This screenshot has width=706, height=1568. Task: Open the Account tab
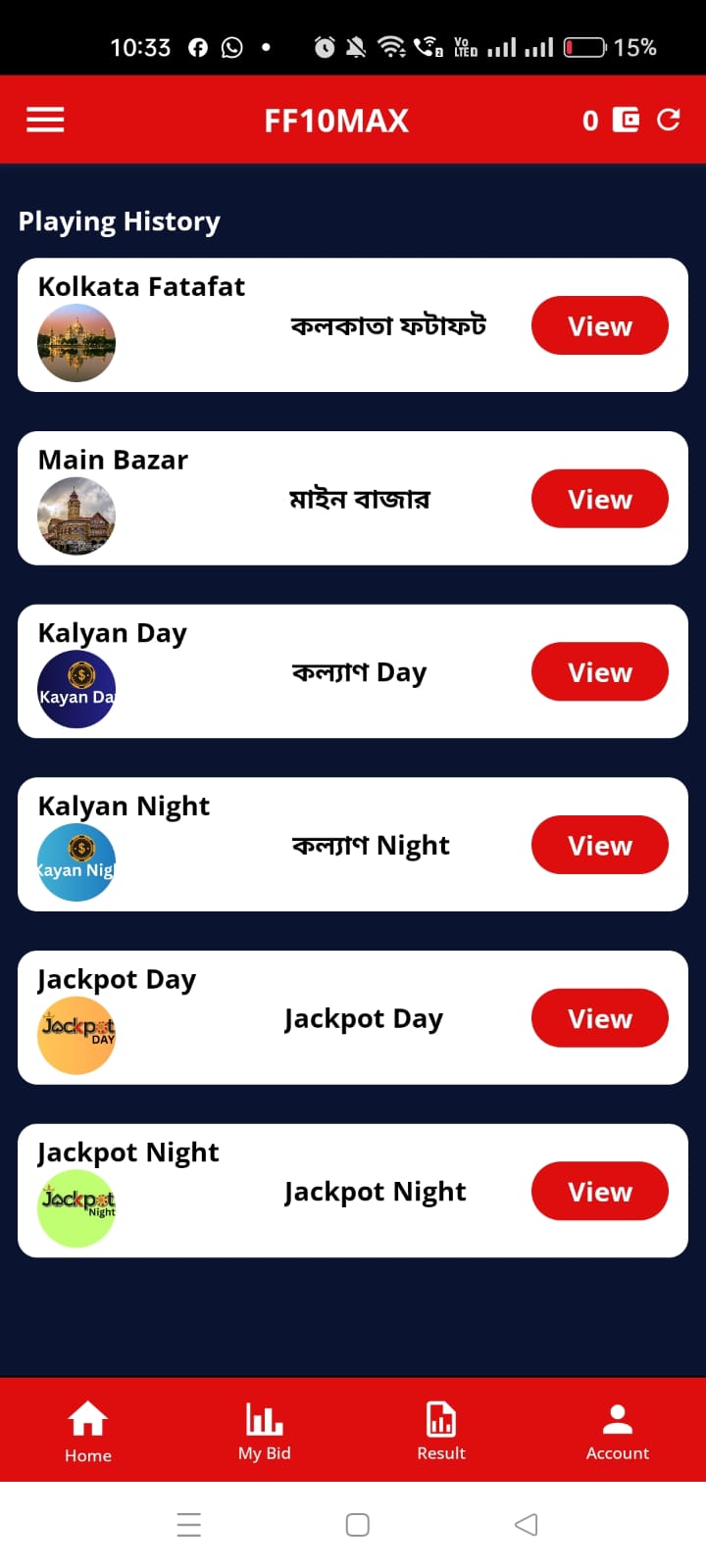(618, 1431)
